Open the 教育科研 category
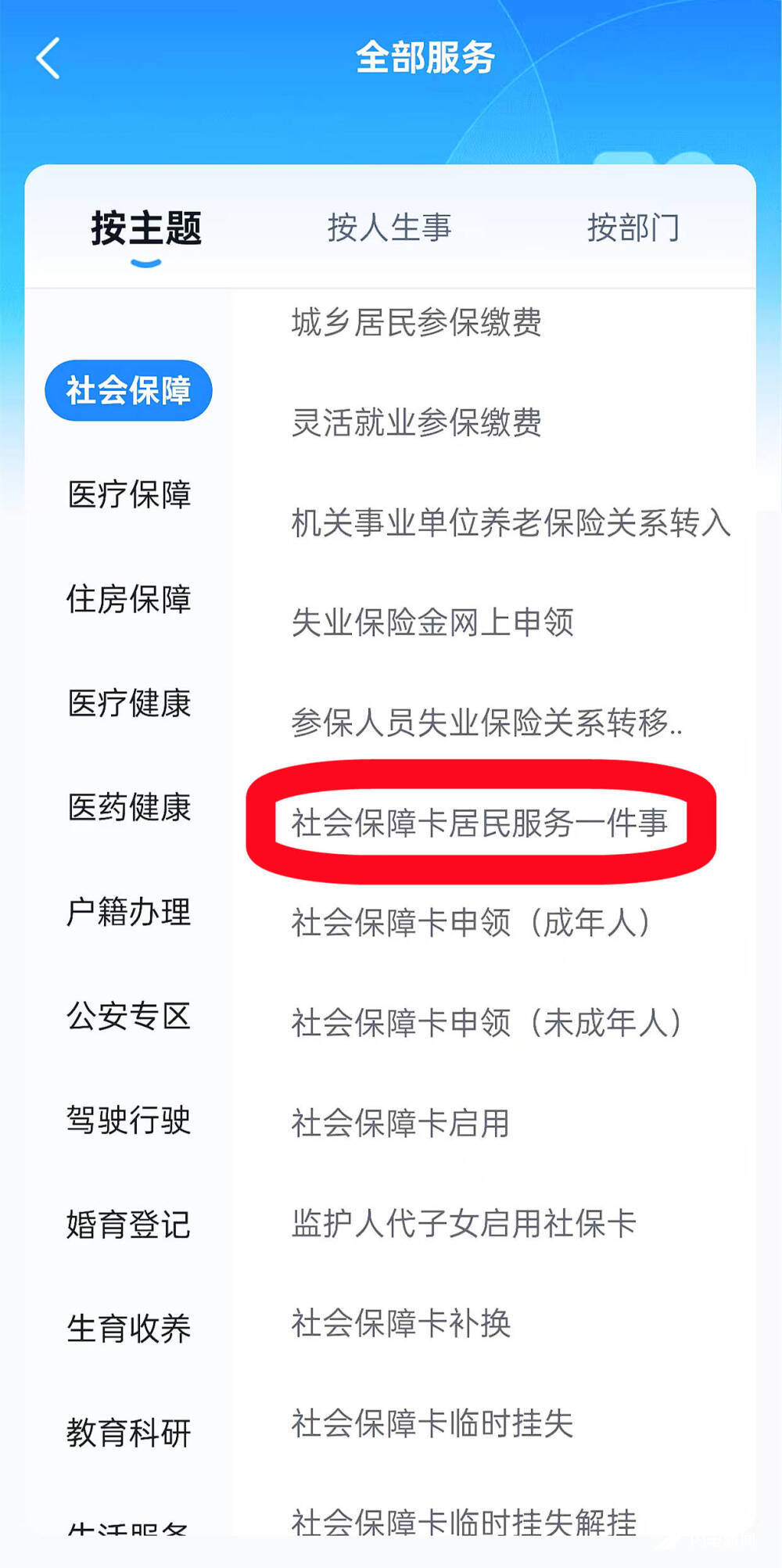This screenshot has width=782, height=1568. click(129, 1430)
